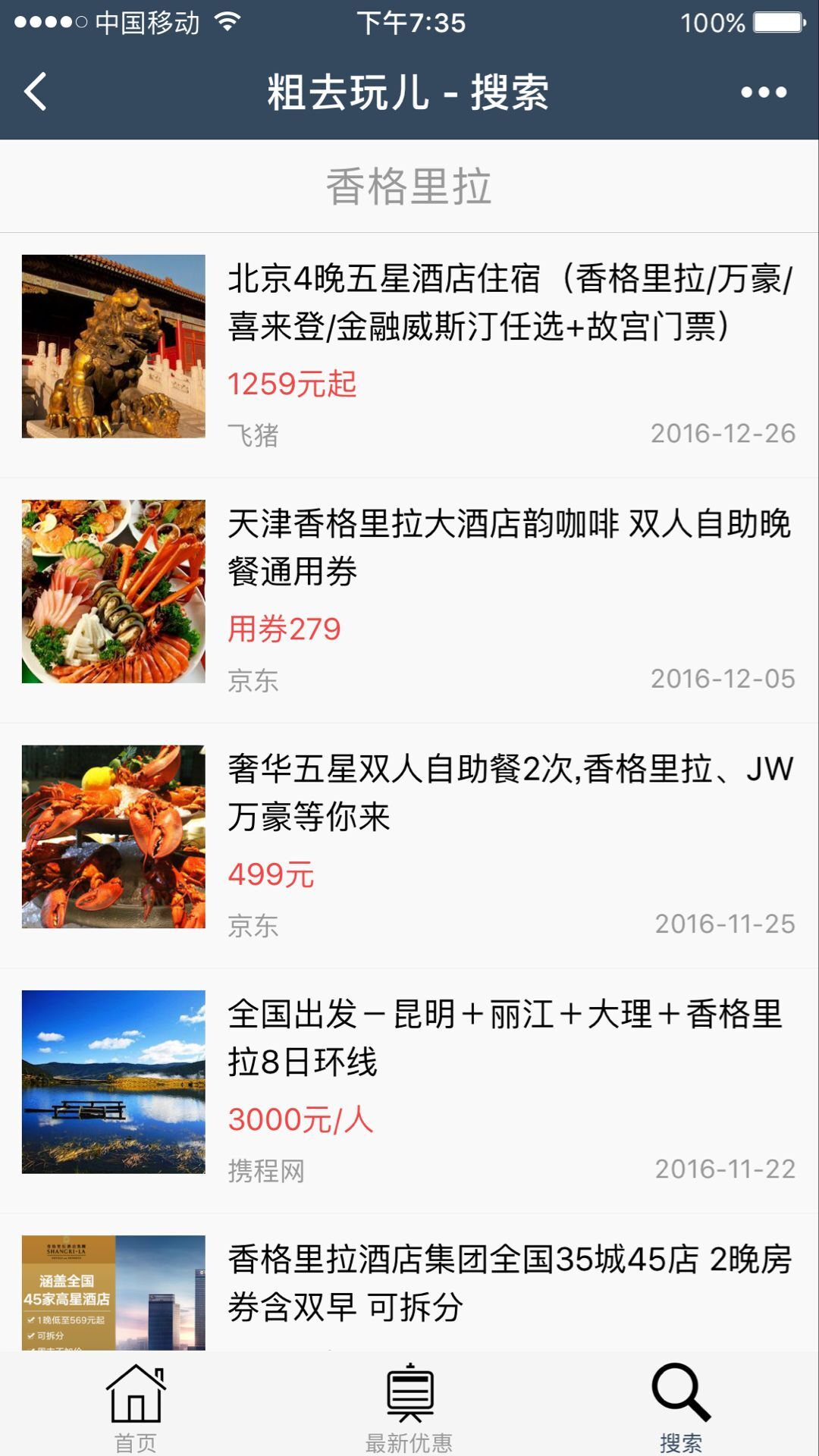This screenshot has width=819, height=1456.
Task: View 天津香格里拉大酒店 buffet coupon deal
Action: pos(510,548)
